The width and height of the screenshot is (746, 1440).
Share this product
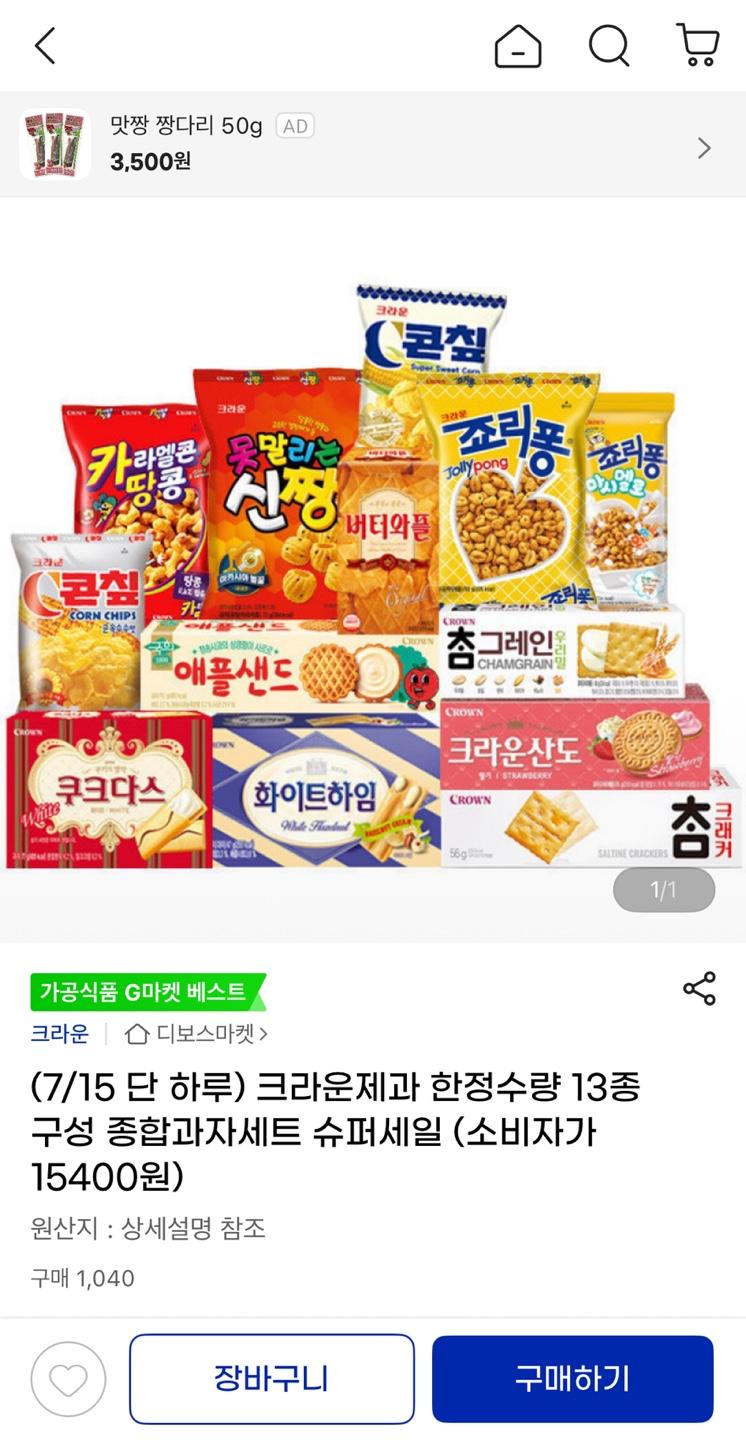pos(699,988)
